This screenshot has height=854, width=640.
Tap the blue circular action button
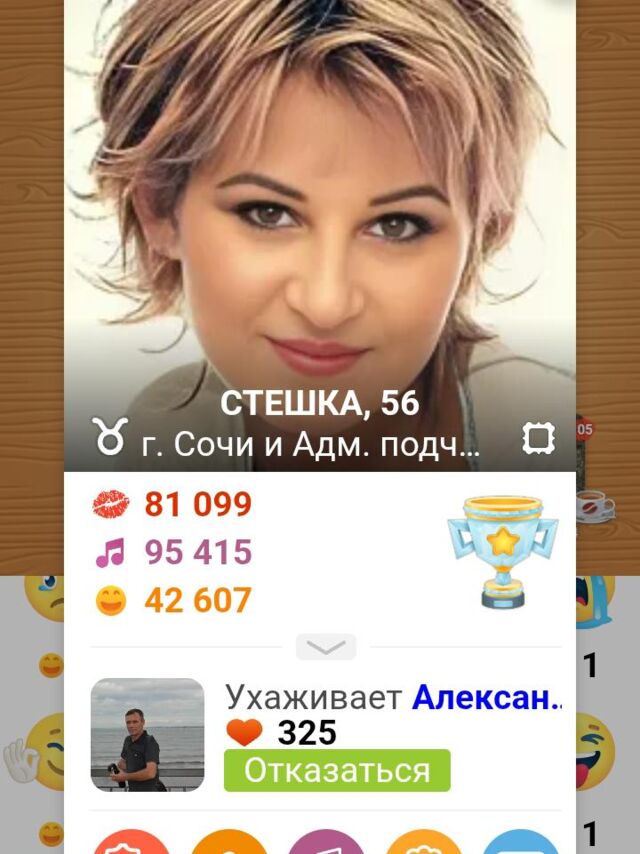[x=521, y=842]
